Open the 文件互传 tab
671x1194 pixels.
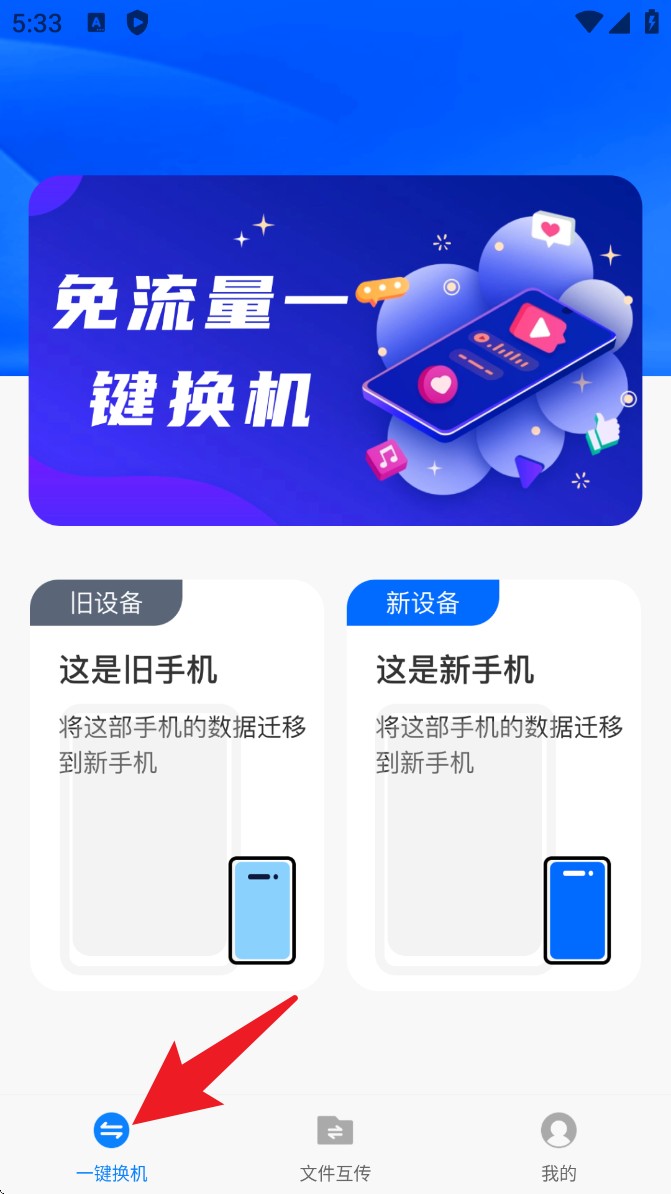[x=335, y=1146]
